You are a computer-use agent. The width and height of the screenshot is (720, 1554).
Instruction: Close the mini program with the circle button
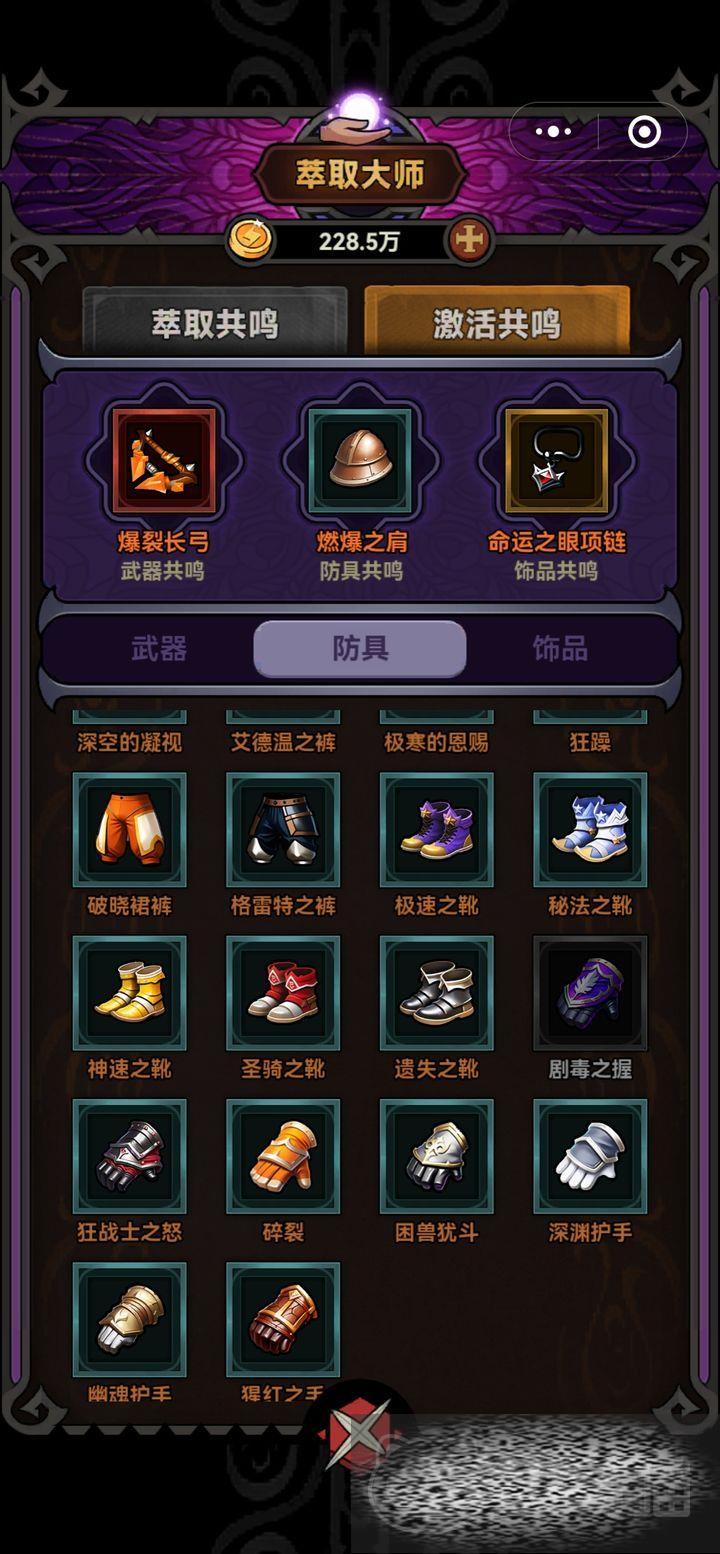coord(644,131)
